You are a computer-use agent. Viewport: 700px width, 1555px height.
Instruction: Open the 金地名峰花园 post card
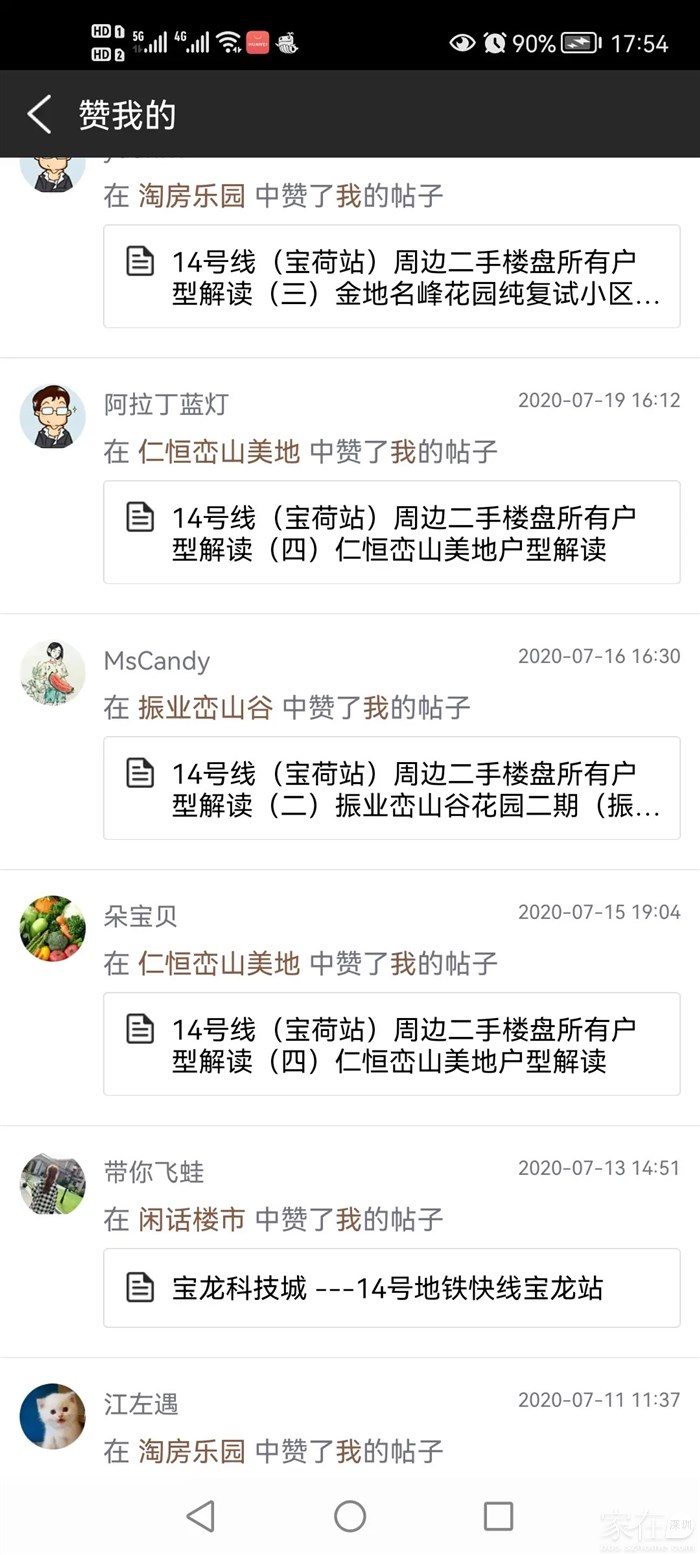391,276
